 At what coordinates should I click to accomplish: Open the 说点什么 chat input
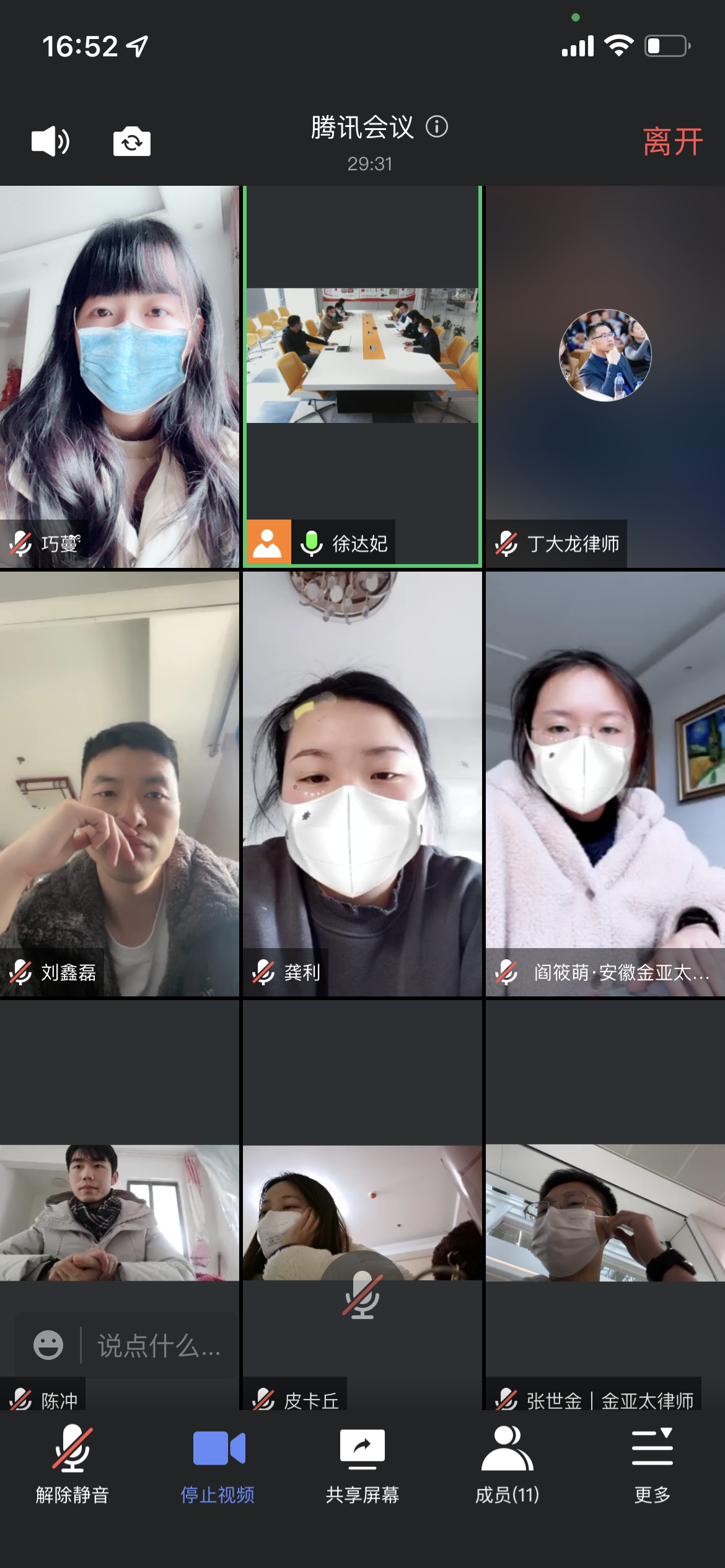(159, 1346)
